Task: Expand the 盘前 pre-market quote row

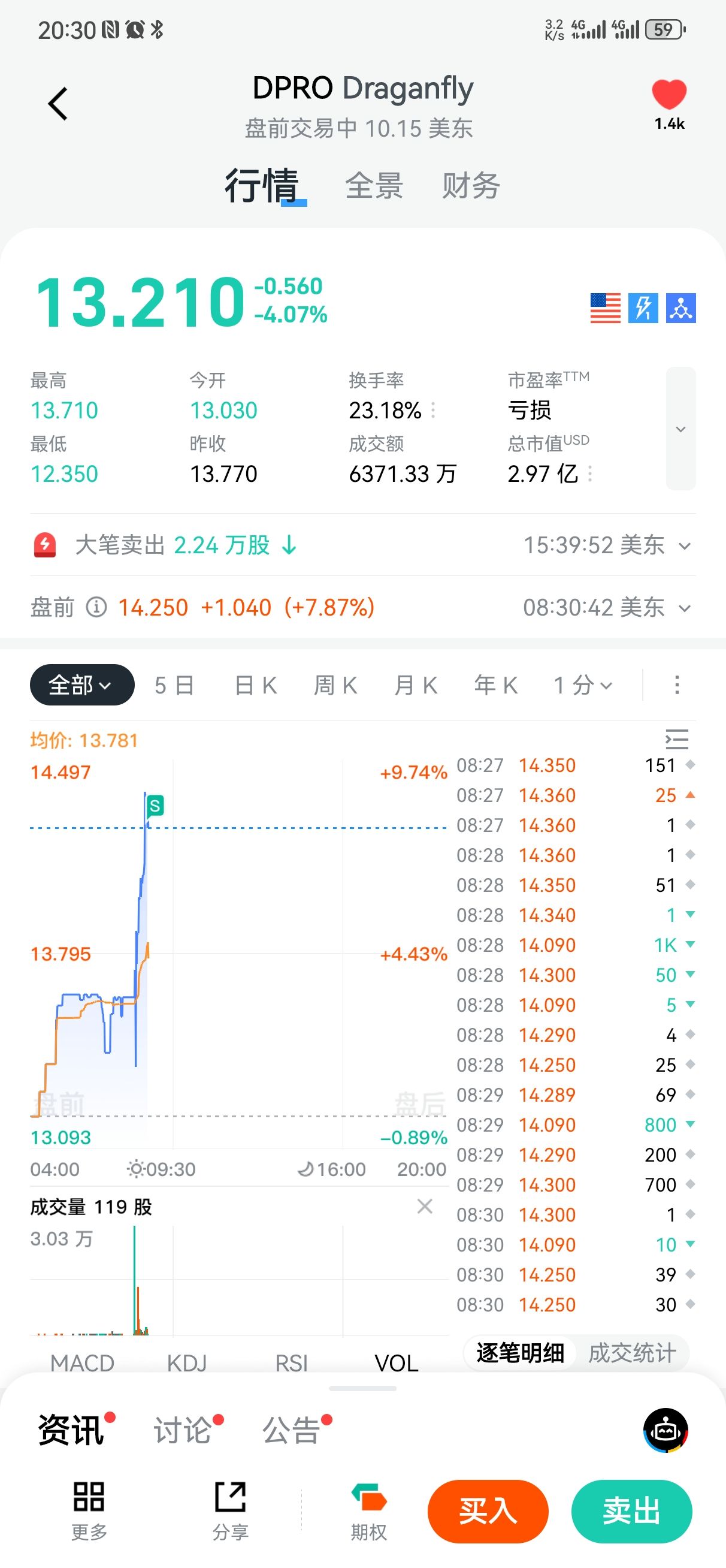Action: point(685,608)
